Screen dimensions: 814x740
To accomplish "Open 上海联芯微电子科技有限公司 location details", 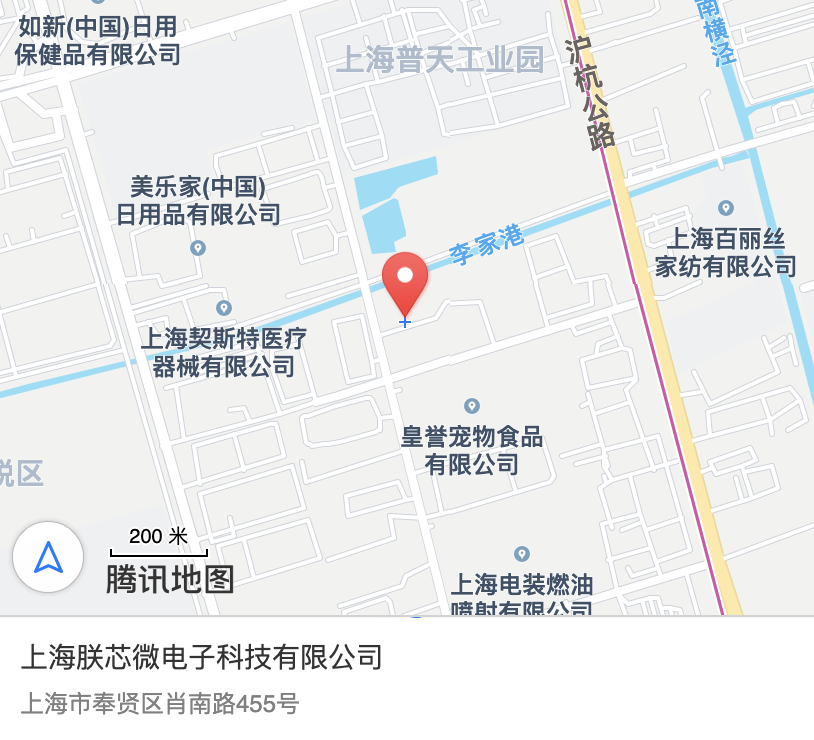I will pos(202,657).
